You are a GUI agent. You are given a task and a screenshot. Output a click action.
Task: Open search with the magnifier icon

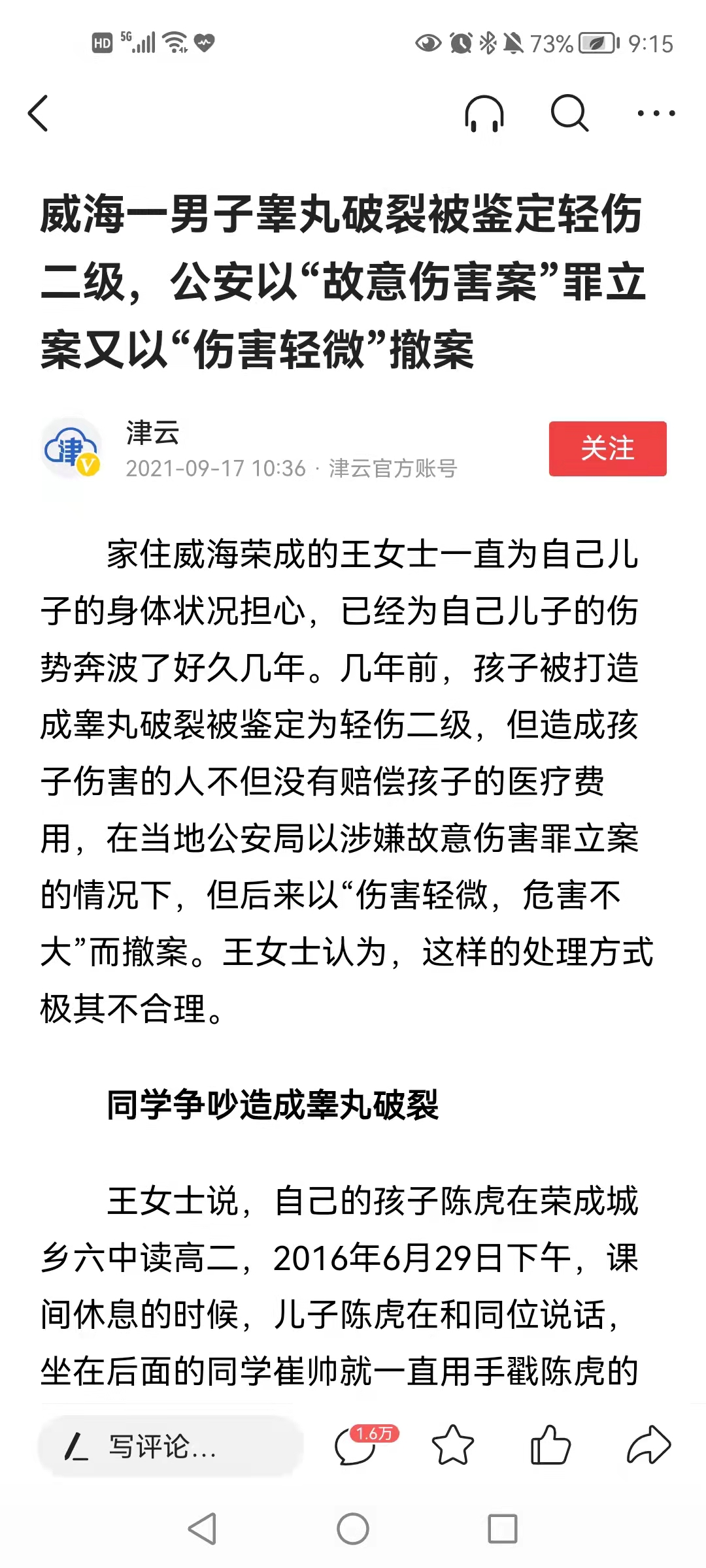[569, 113]
